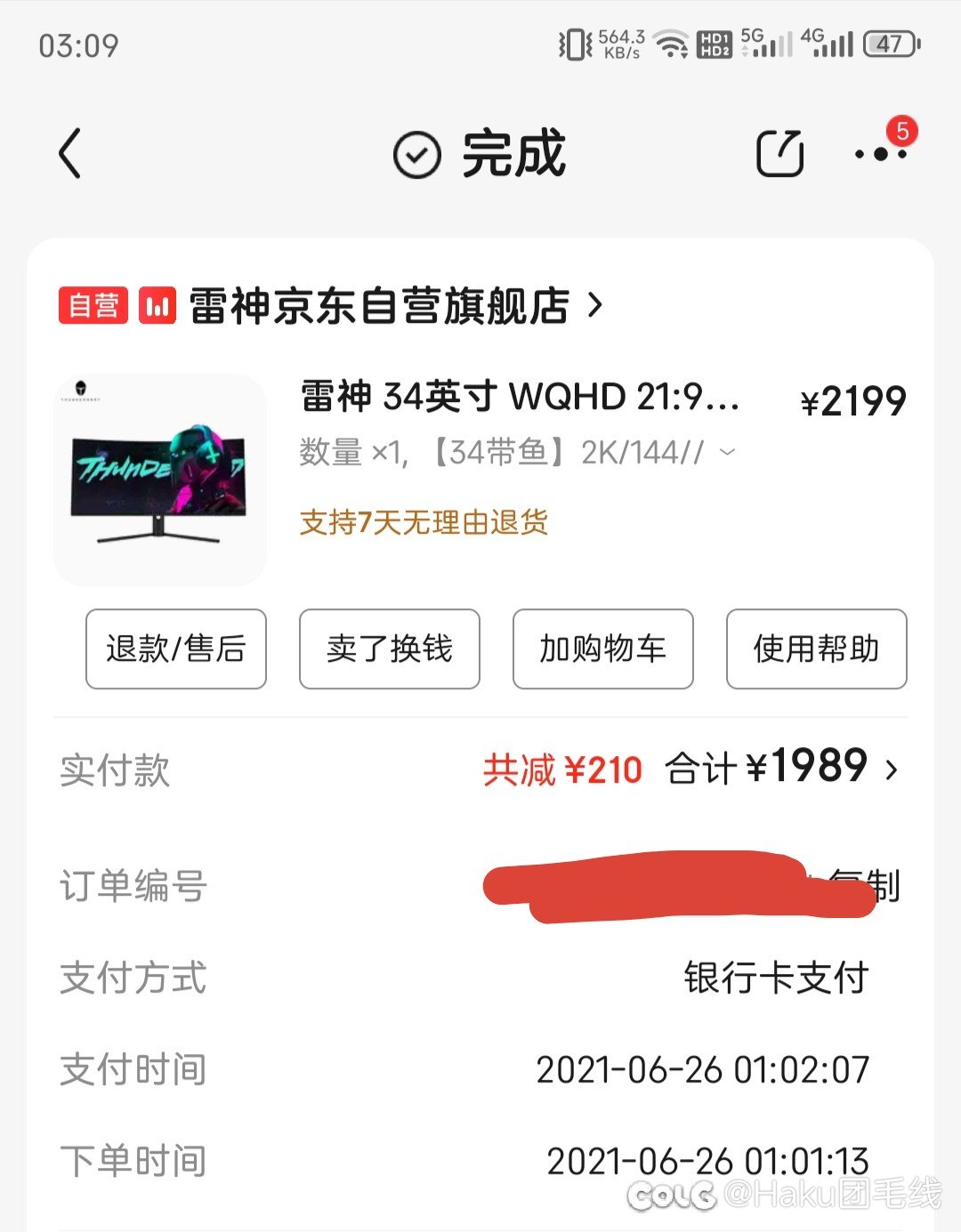
Task: Tap 退款/售后 to request a refund
Action: click(176, 648)
